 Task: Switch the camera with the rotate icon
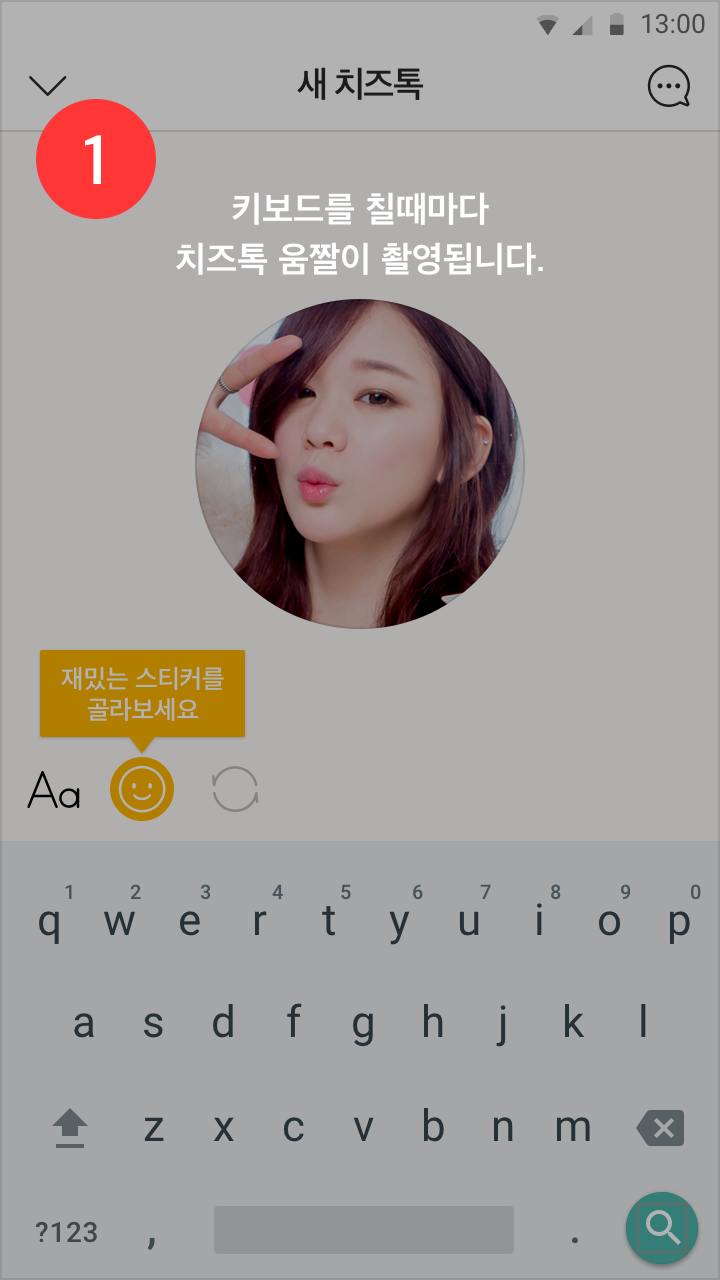coord(236,789)
